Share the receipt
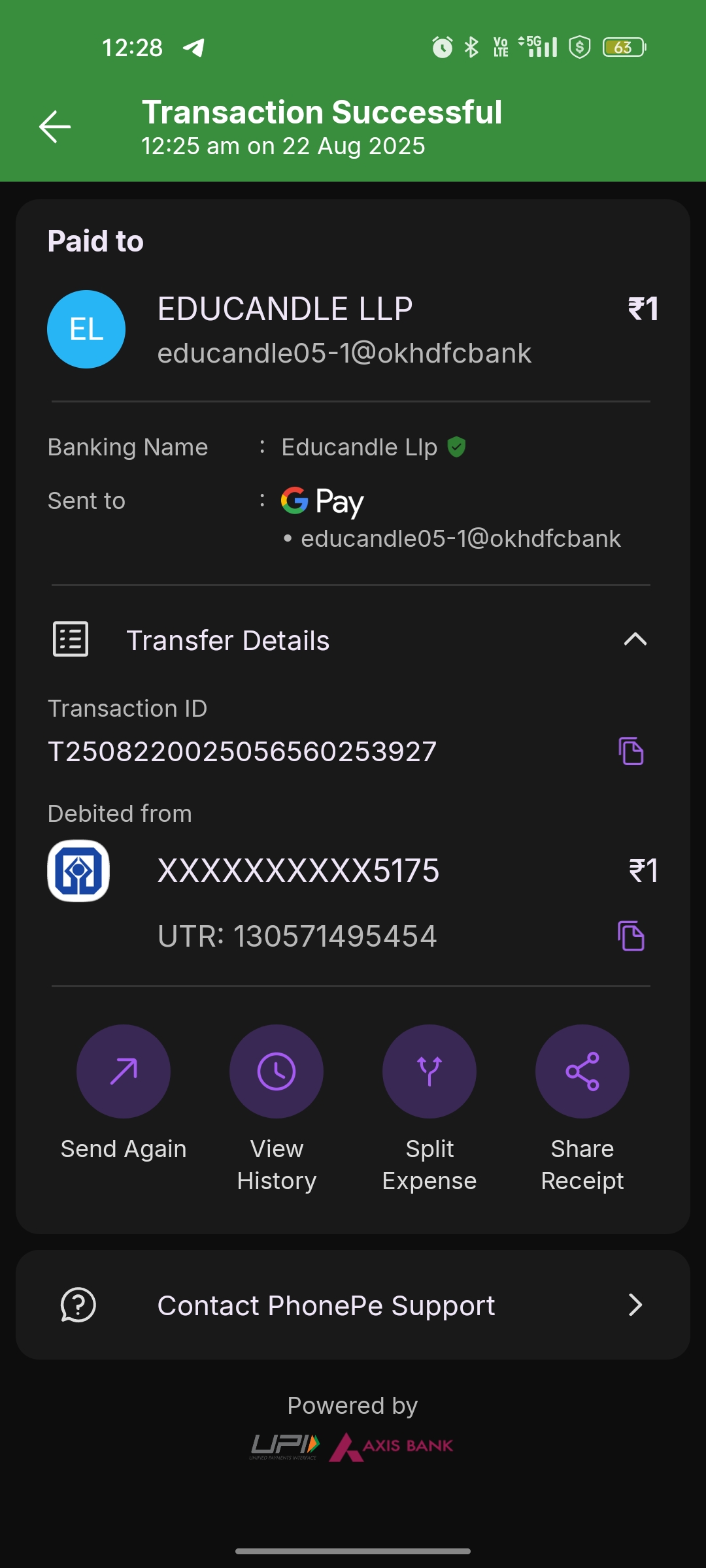This screenshot has height=1568, width=706. click(x=582, y=1071)
